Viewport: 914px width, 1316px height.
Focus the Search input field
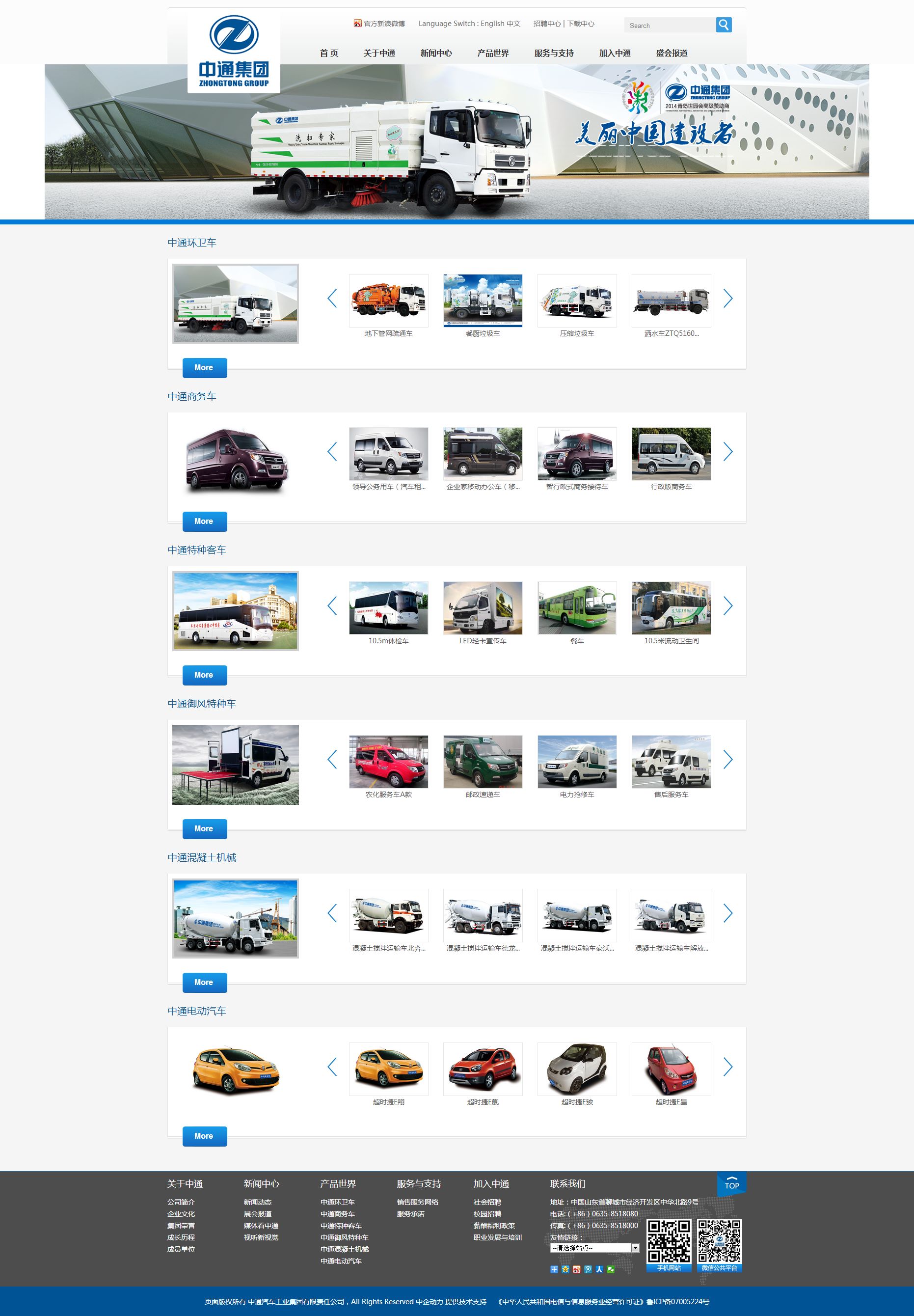click(669, 25)
